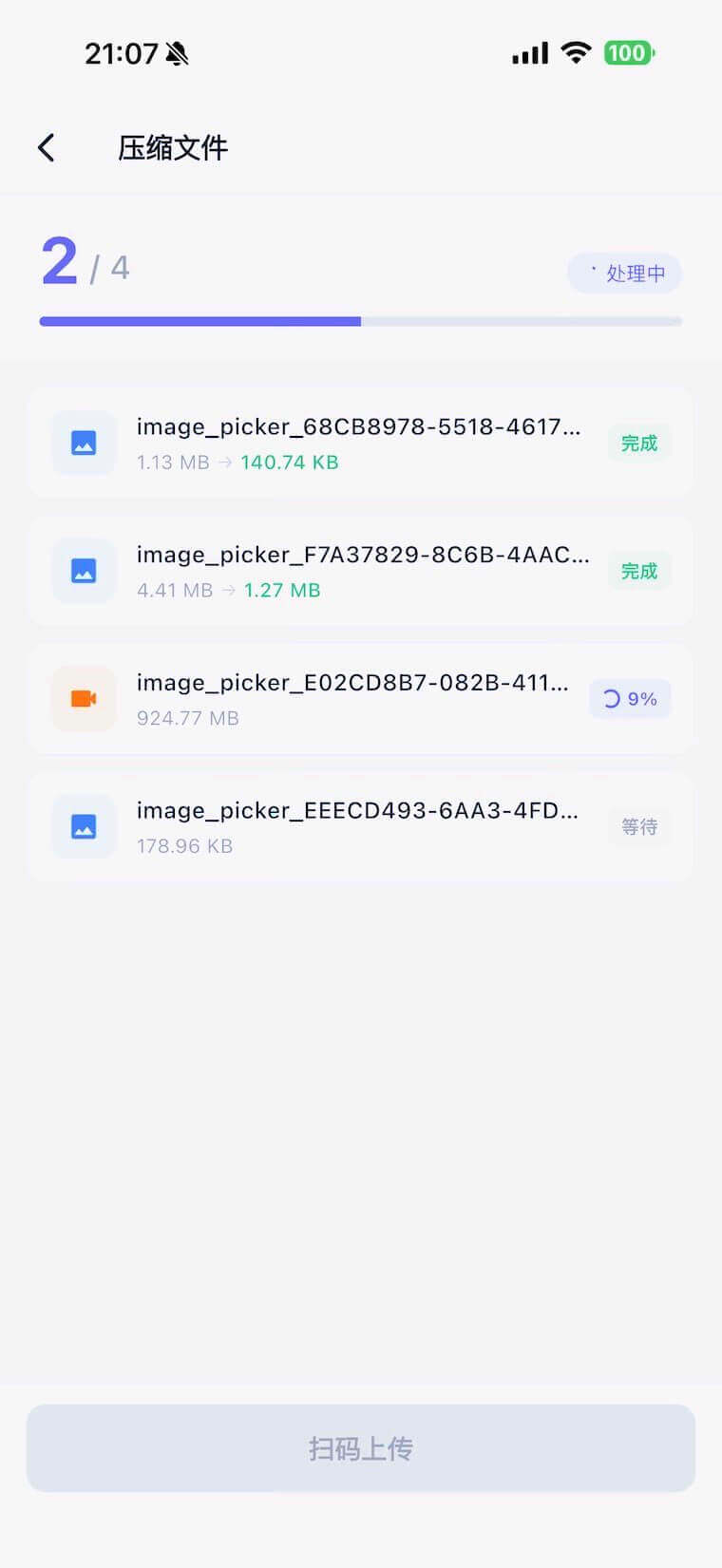Tap the 处理中 status badge
Viewport: 722px width, 1568px height.
(624, 273)
